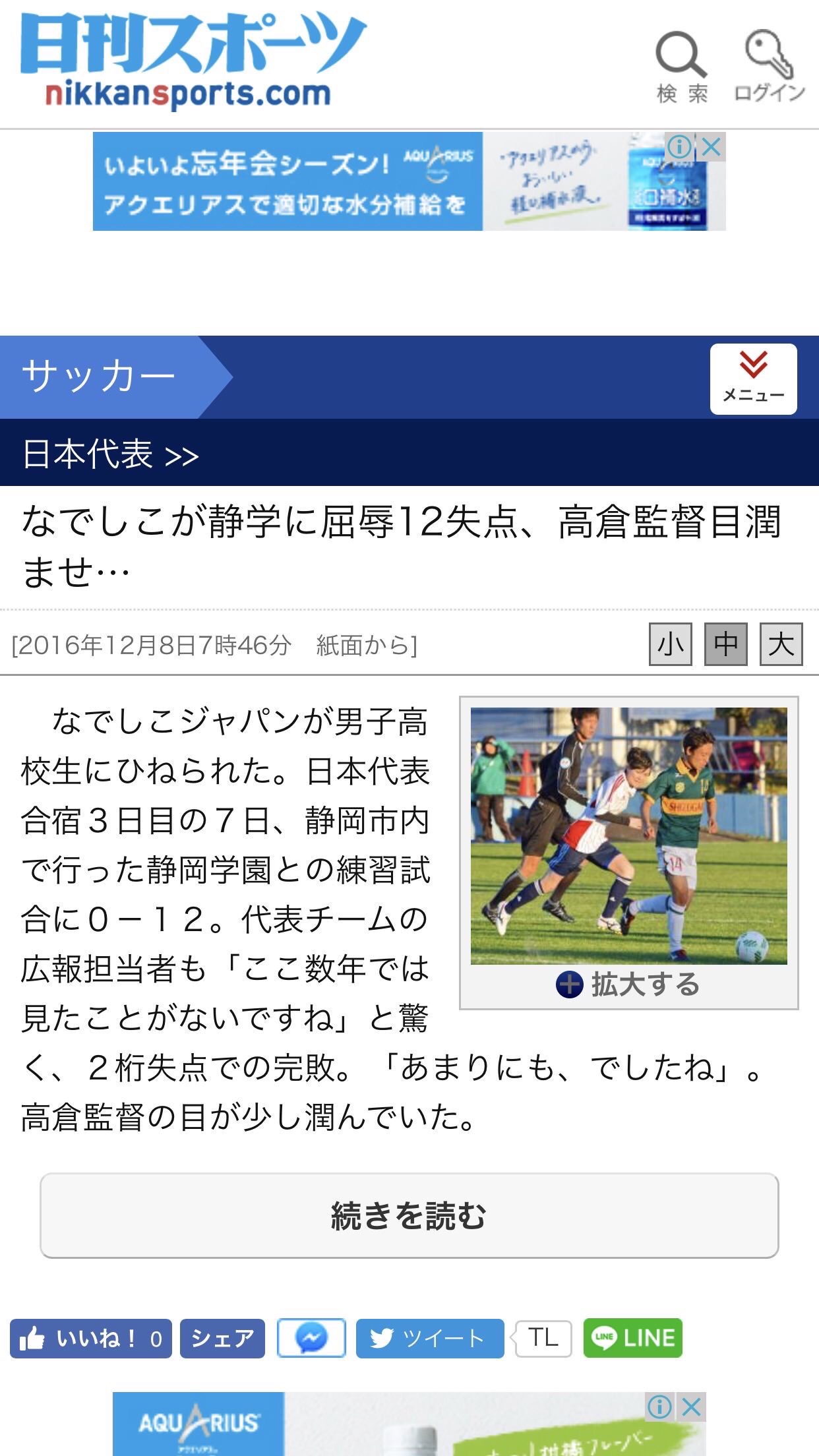Dismiss the bottom Aquarius ad
This screenshot has height=1456, width=819.
coord(692,1408)
